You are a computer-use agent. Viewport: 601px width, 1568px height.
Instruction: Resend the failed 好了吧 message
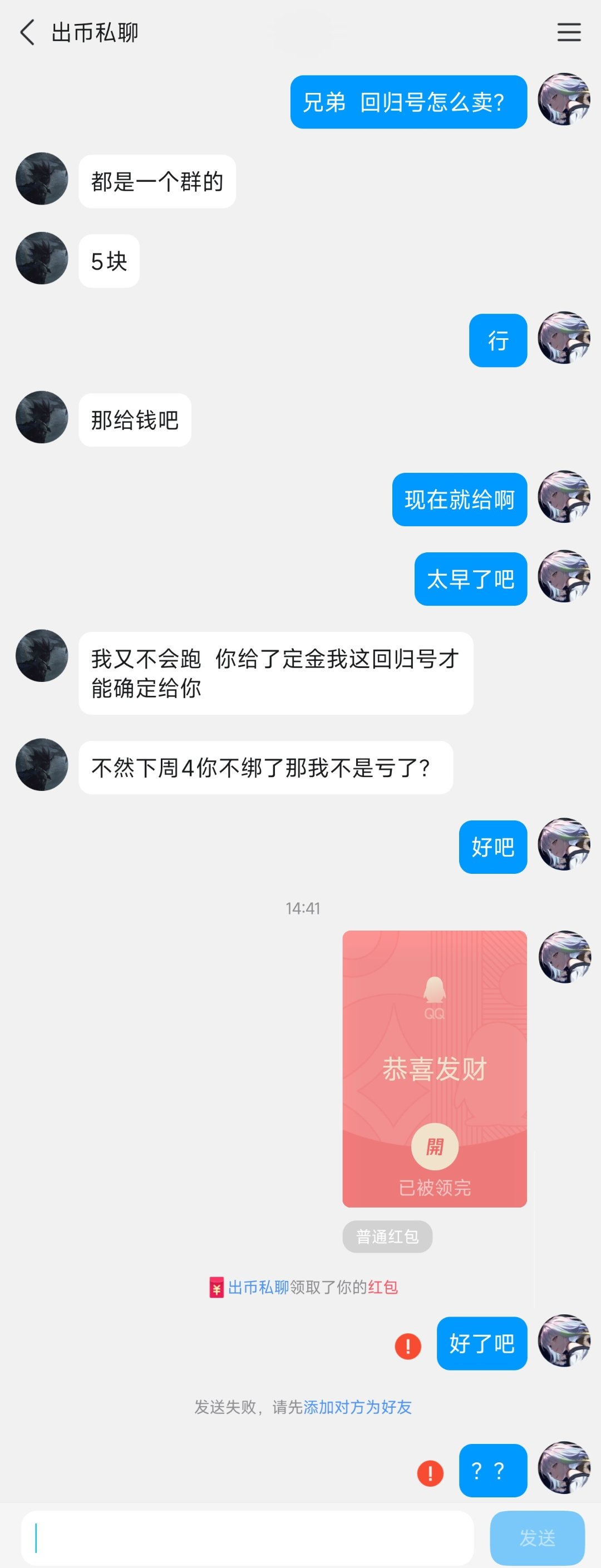pyautogui.click(x=408, y=1345)
